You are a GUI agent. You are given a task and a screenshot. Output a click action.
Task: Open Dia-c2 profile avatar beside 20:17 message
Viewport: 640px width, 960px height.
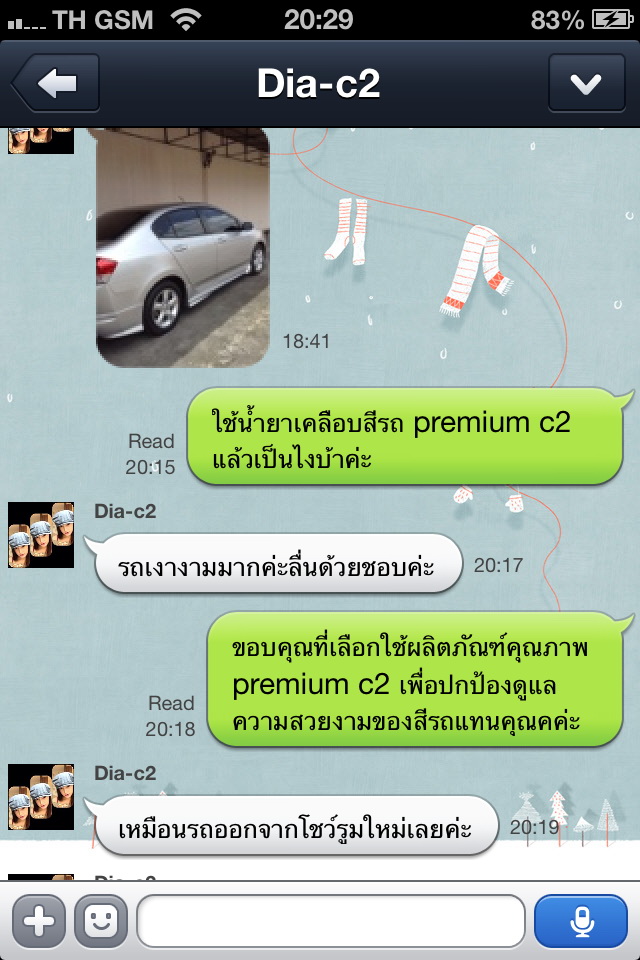click(x=41, y=535)
